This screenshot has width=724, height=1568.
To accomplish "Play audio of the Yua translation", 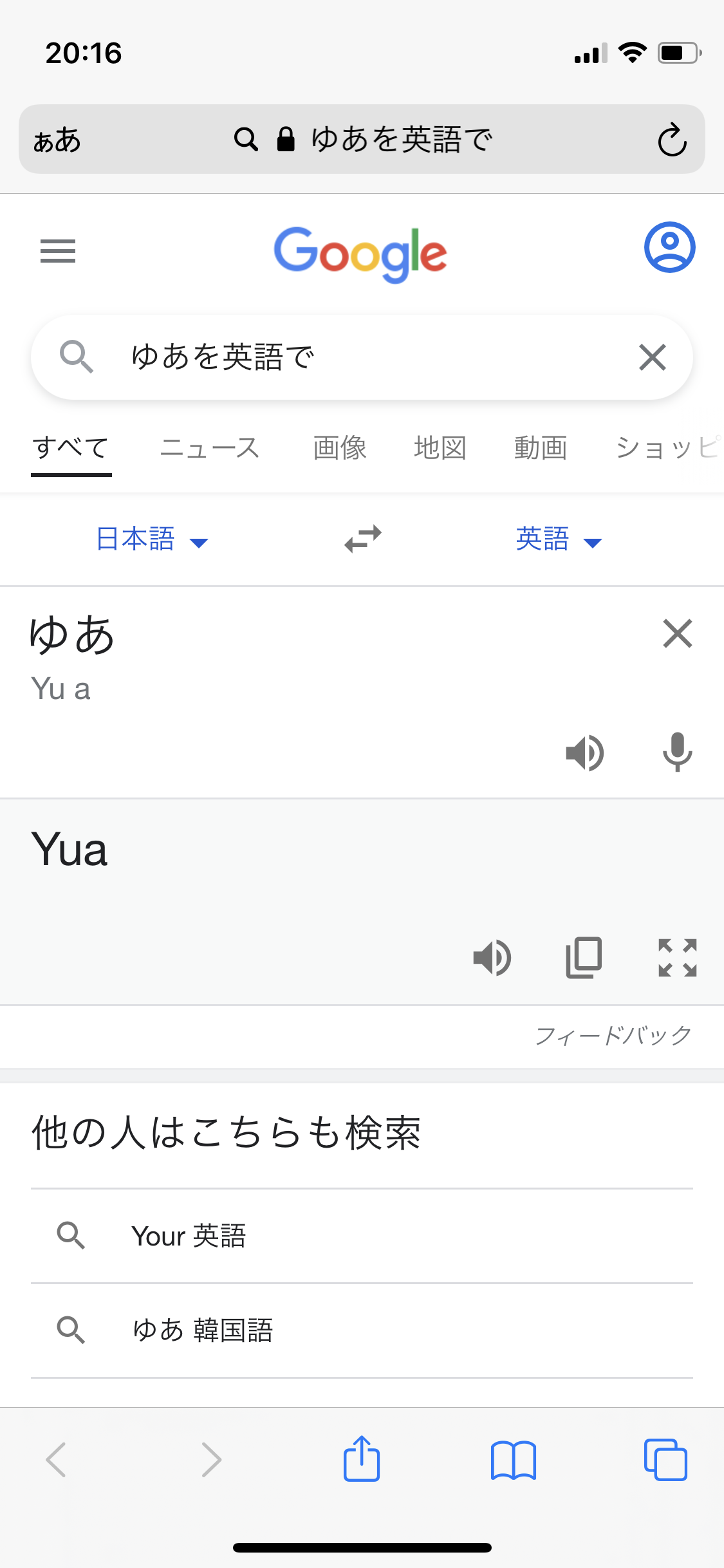I will click(492, 958).
